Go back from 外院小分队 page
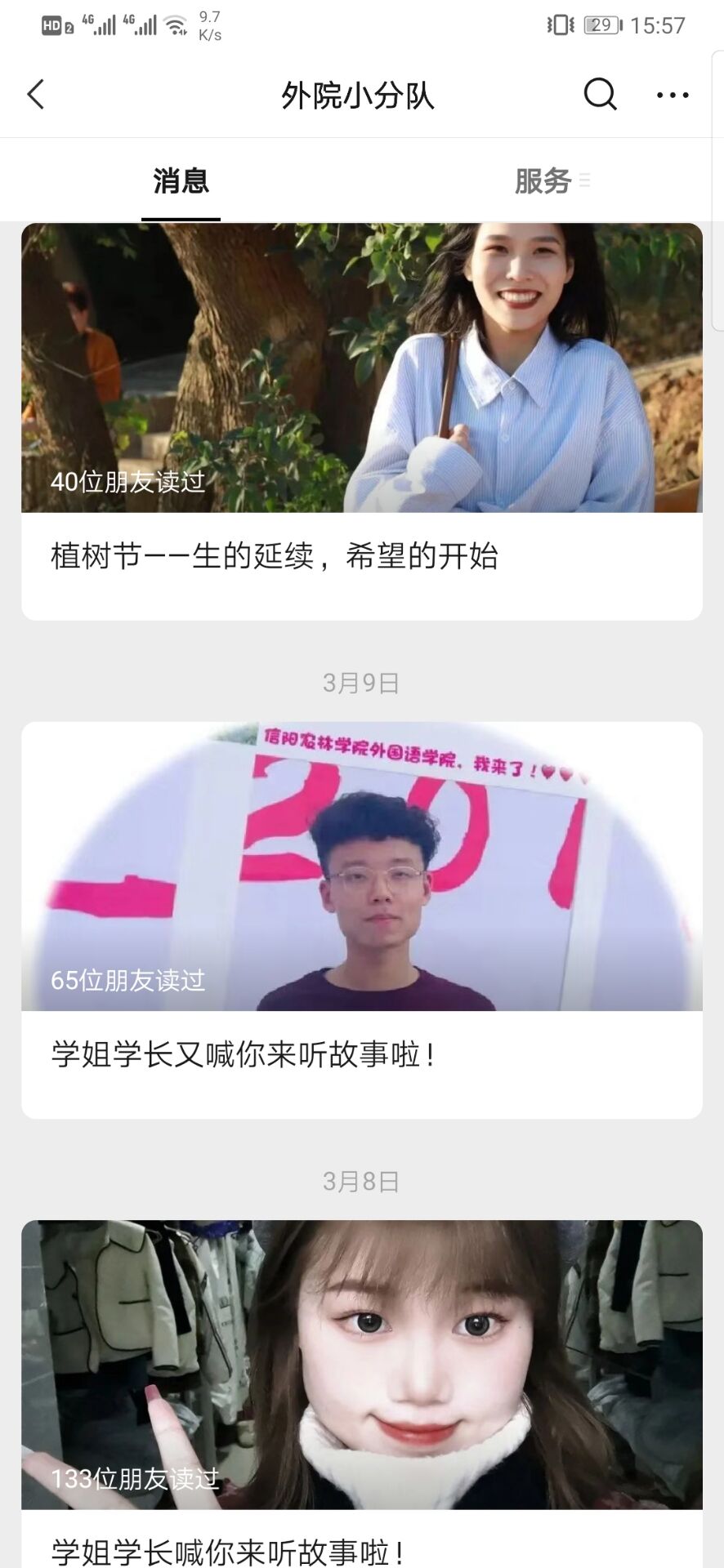Image resolution: width=724 pixels, height=1568 pixels. (x=36, y=95)
